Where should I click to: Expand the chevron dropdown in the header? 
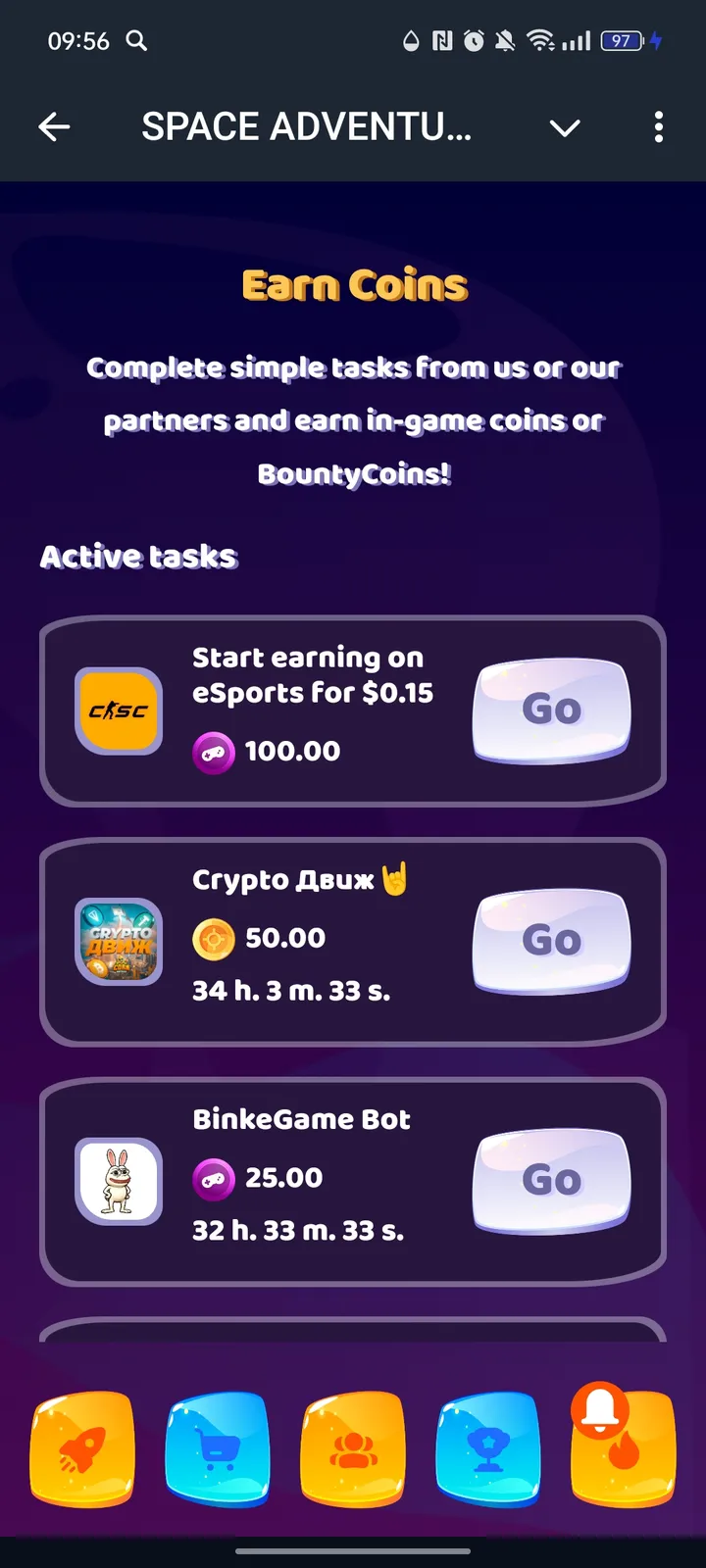click(x=565, y=127)
